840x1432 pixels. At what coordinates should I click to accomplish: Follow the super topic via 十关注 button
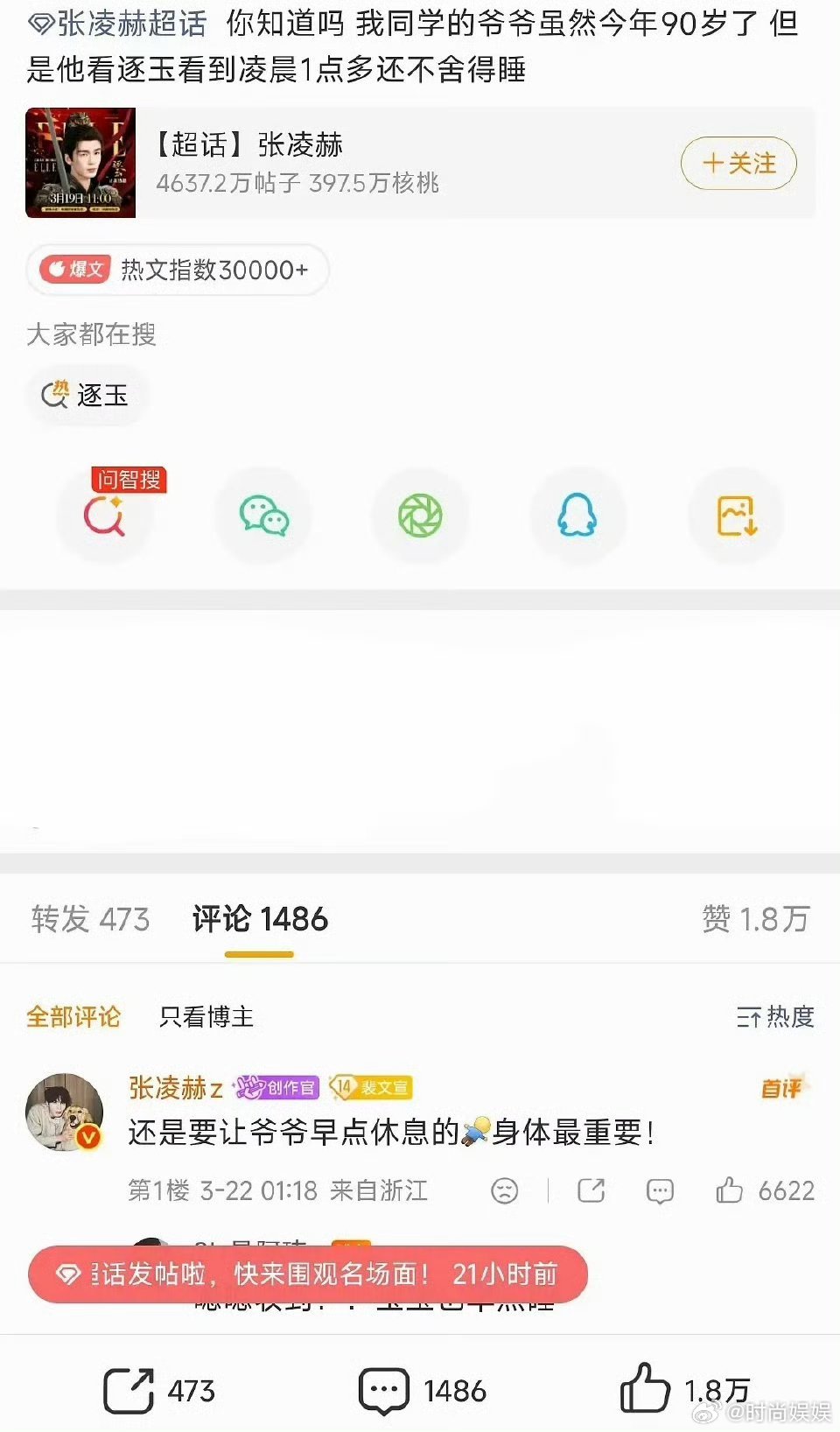[738, 163]
